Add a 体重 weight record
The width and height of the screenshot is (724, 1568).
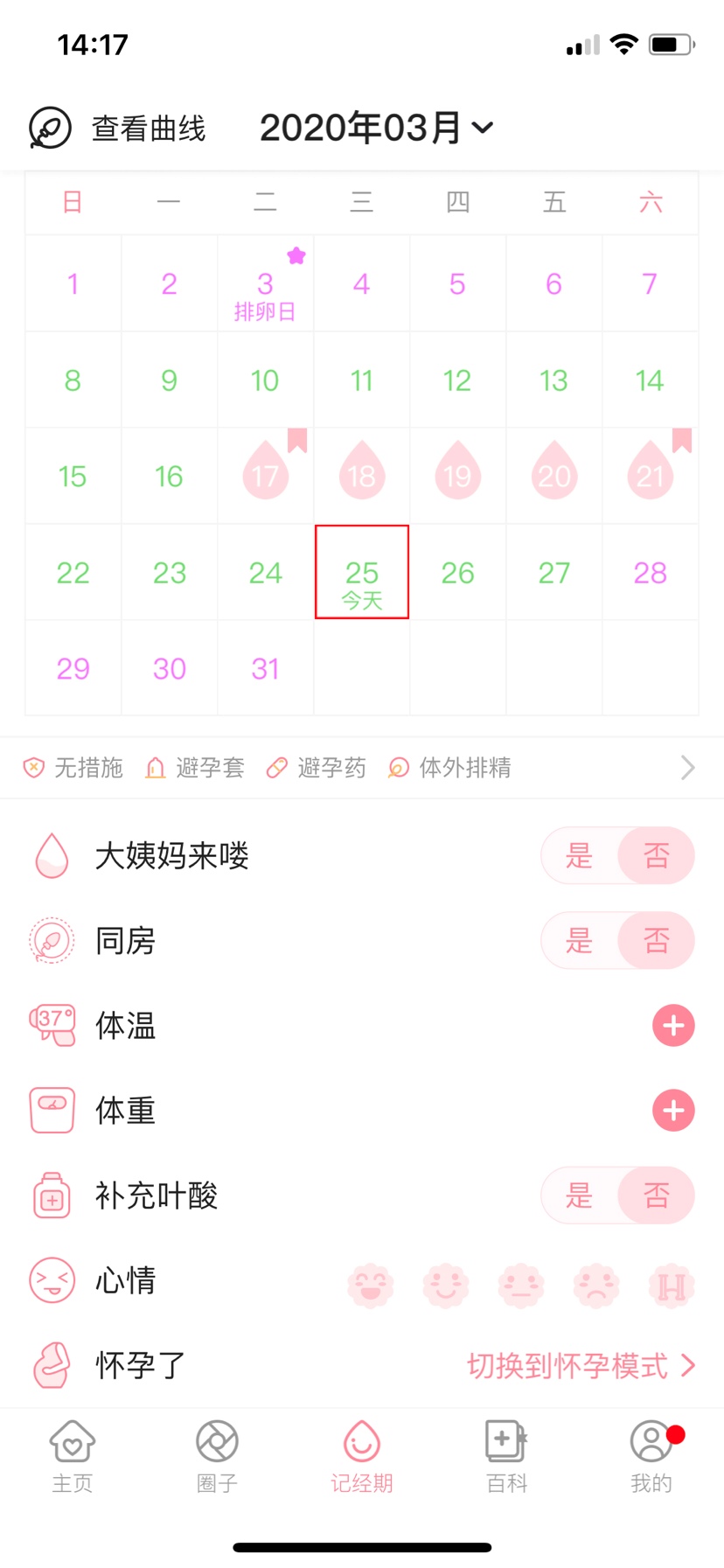pos(673,1111)
